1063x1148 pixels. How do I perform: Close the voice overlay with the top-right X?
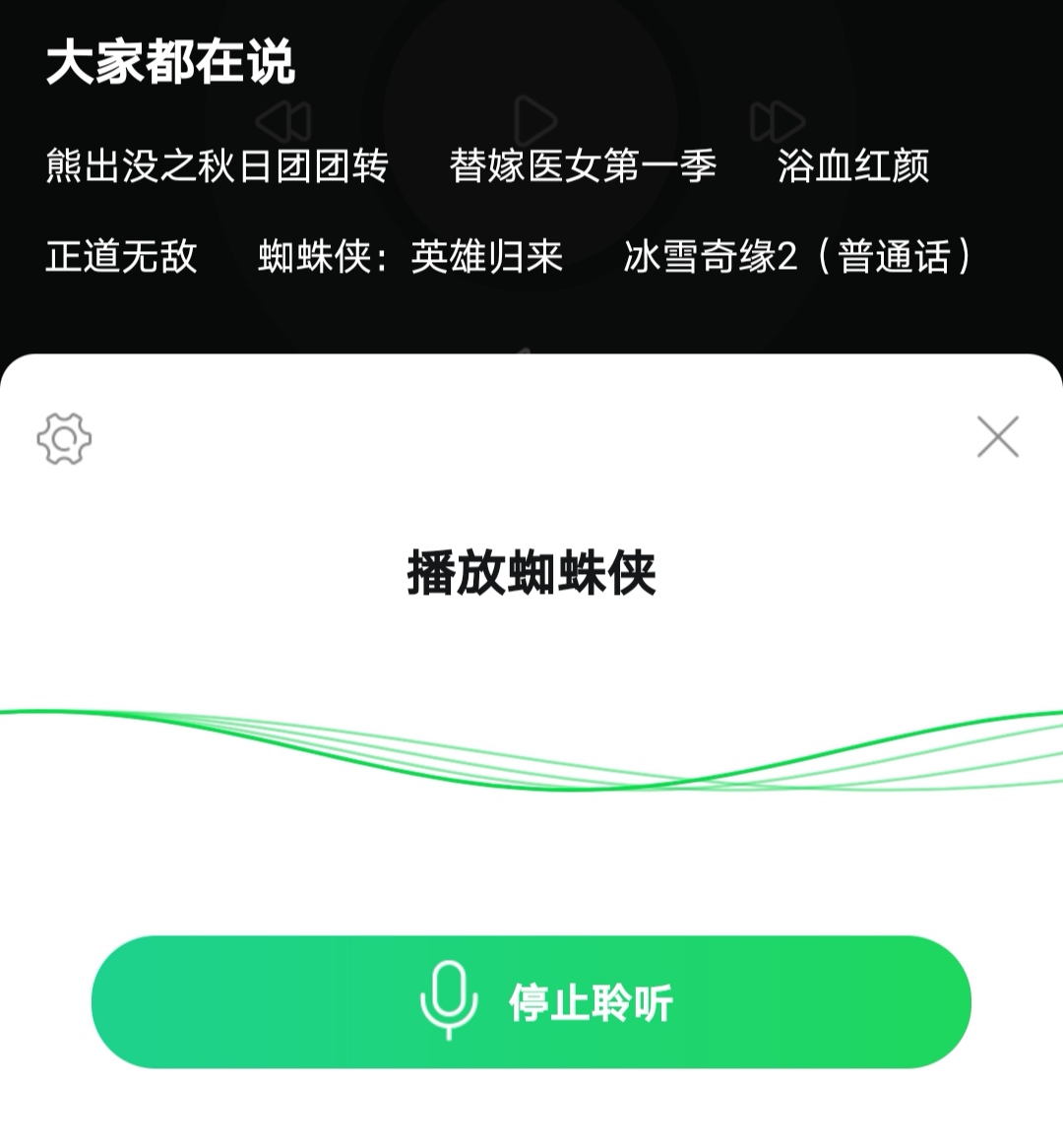coord(997,438)
